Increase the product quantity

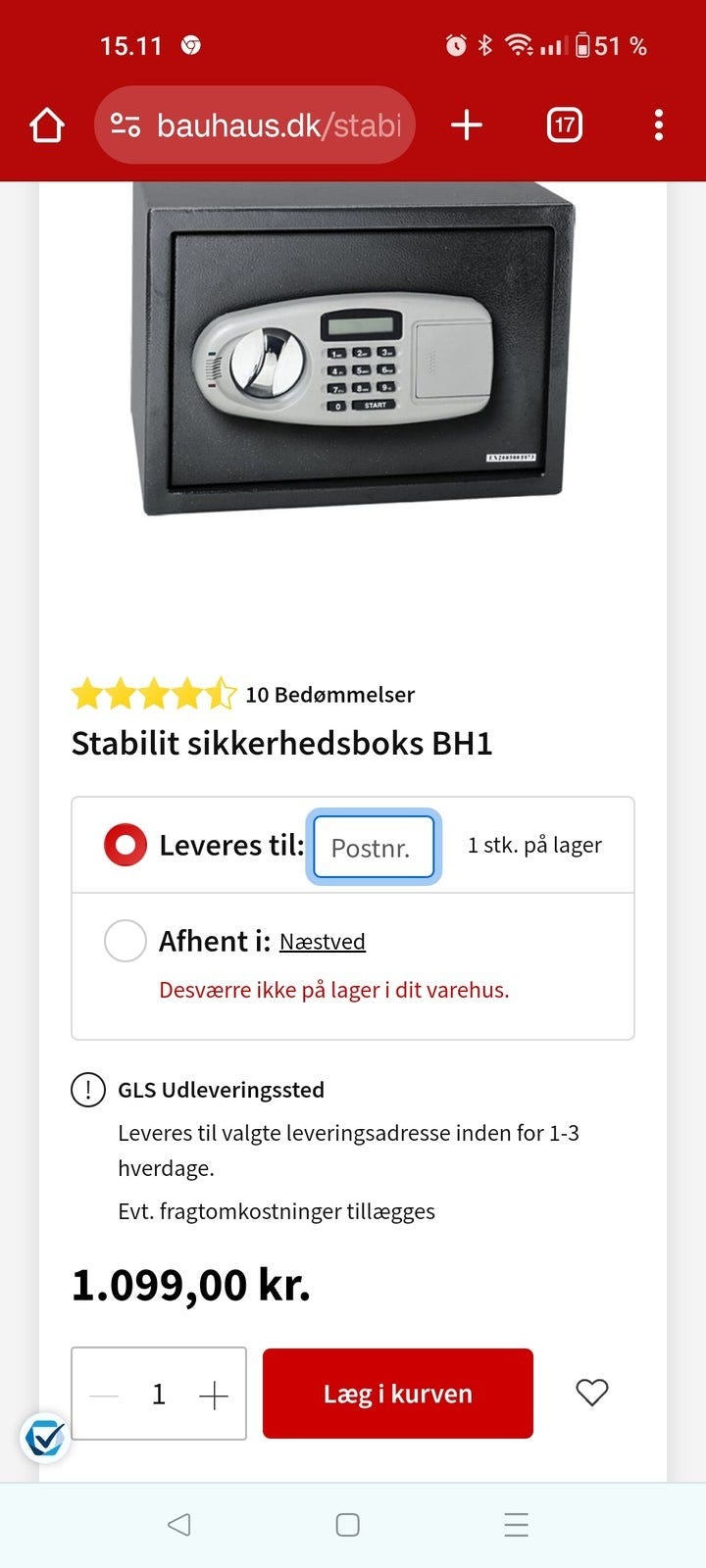[x=215, y=1393]
